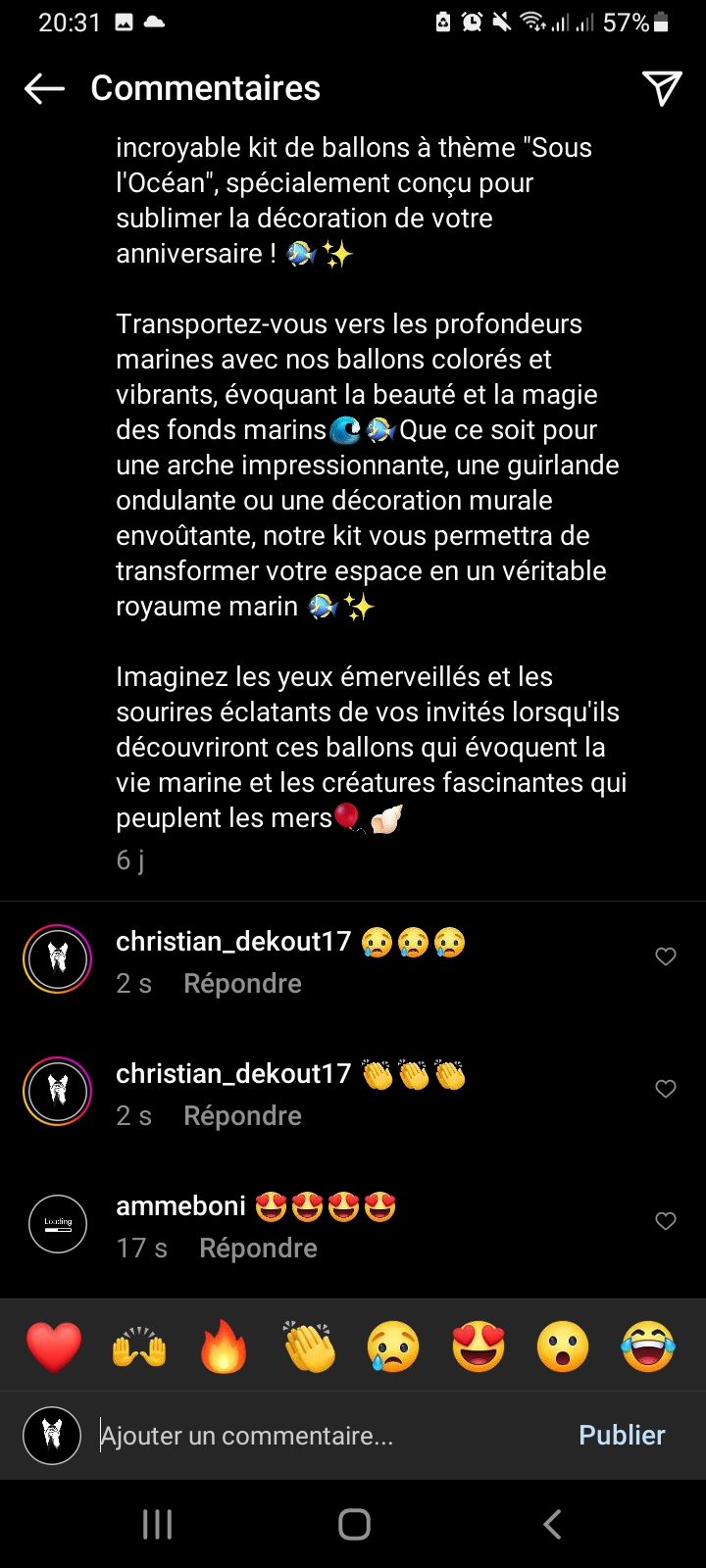Tap Répondre under ammeboni's comment

pyautogui.click(x=258, y=1249)
